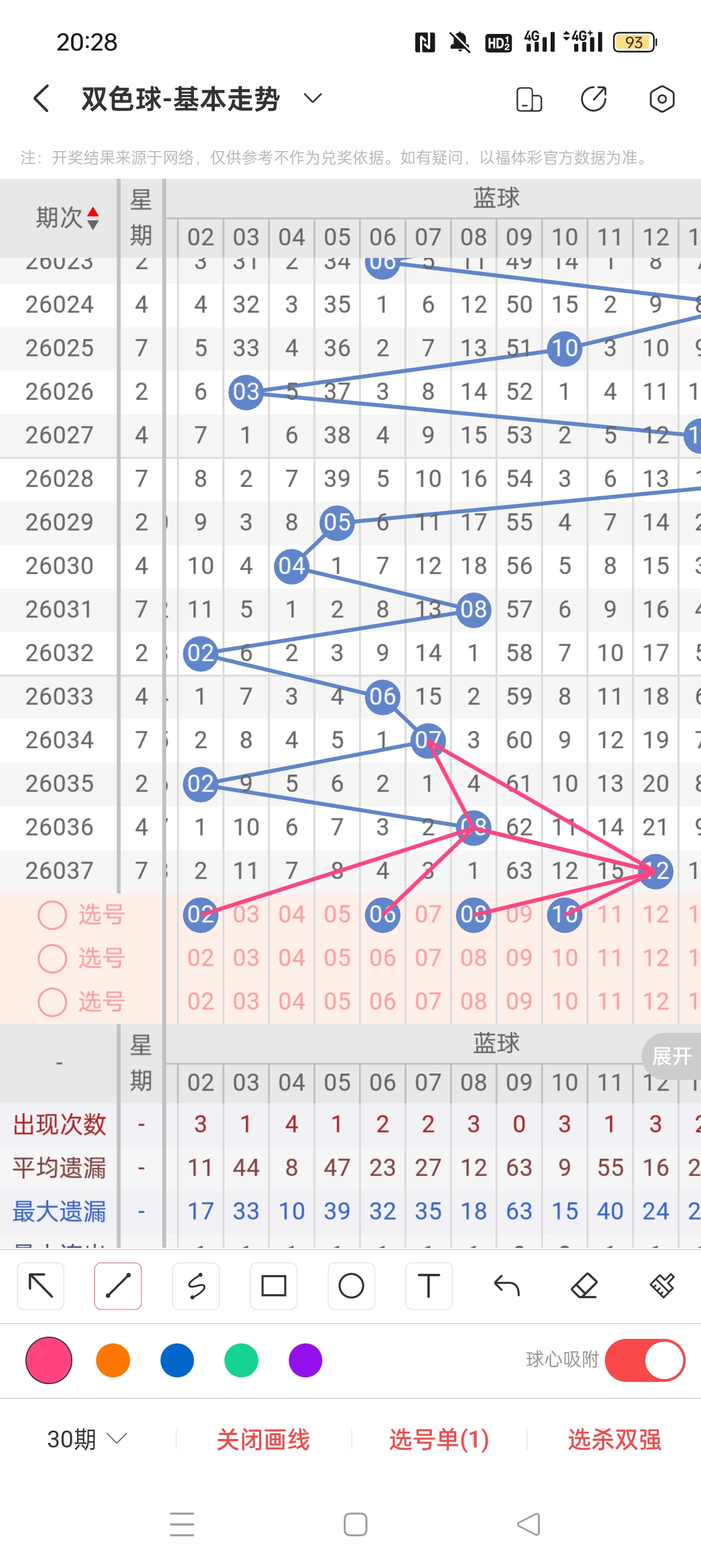Turn off the 球心吸附 switch
The image size is (701, 1568).
pyautogui.click(x=644, y=1360)
